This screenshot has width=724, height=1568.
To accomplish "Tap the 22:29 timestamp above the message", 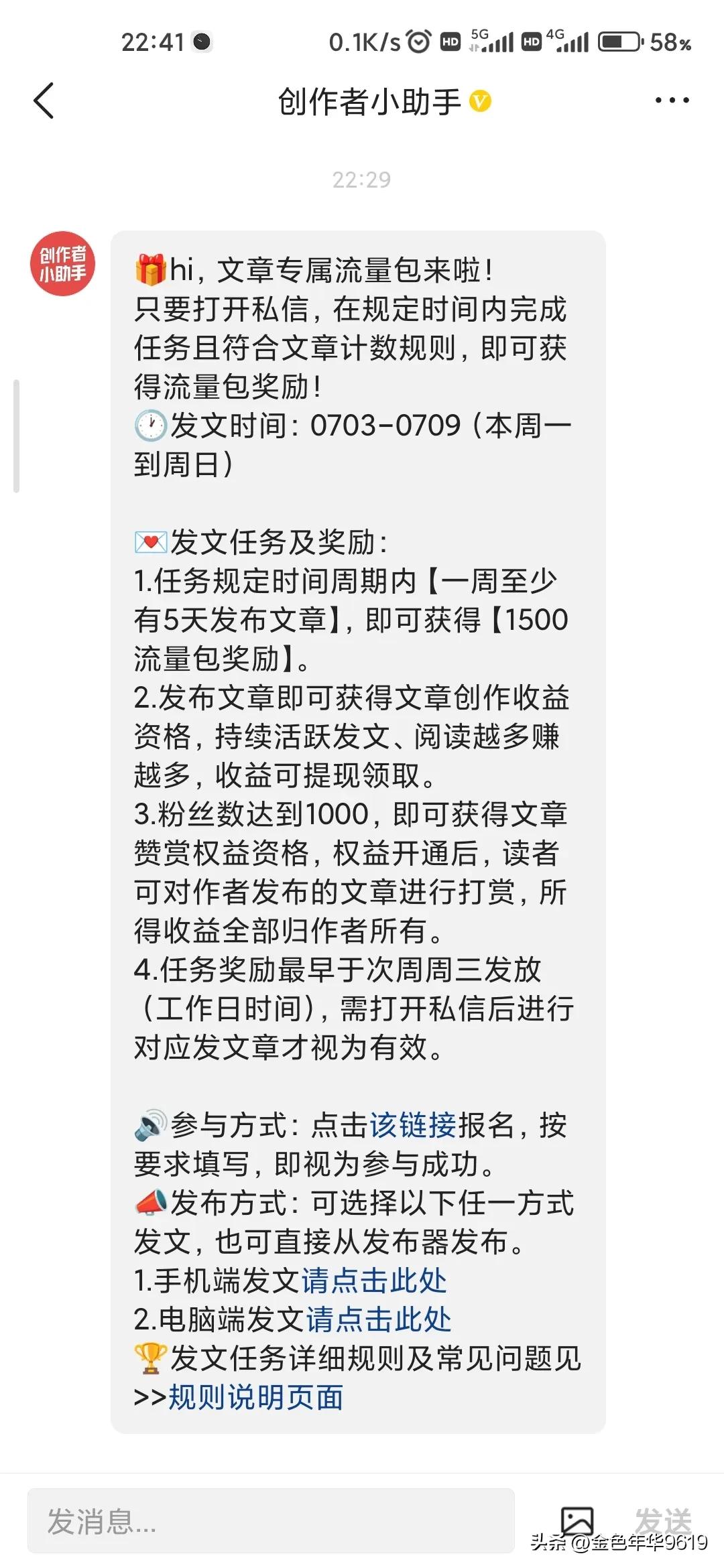I will (362, 180).
